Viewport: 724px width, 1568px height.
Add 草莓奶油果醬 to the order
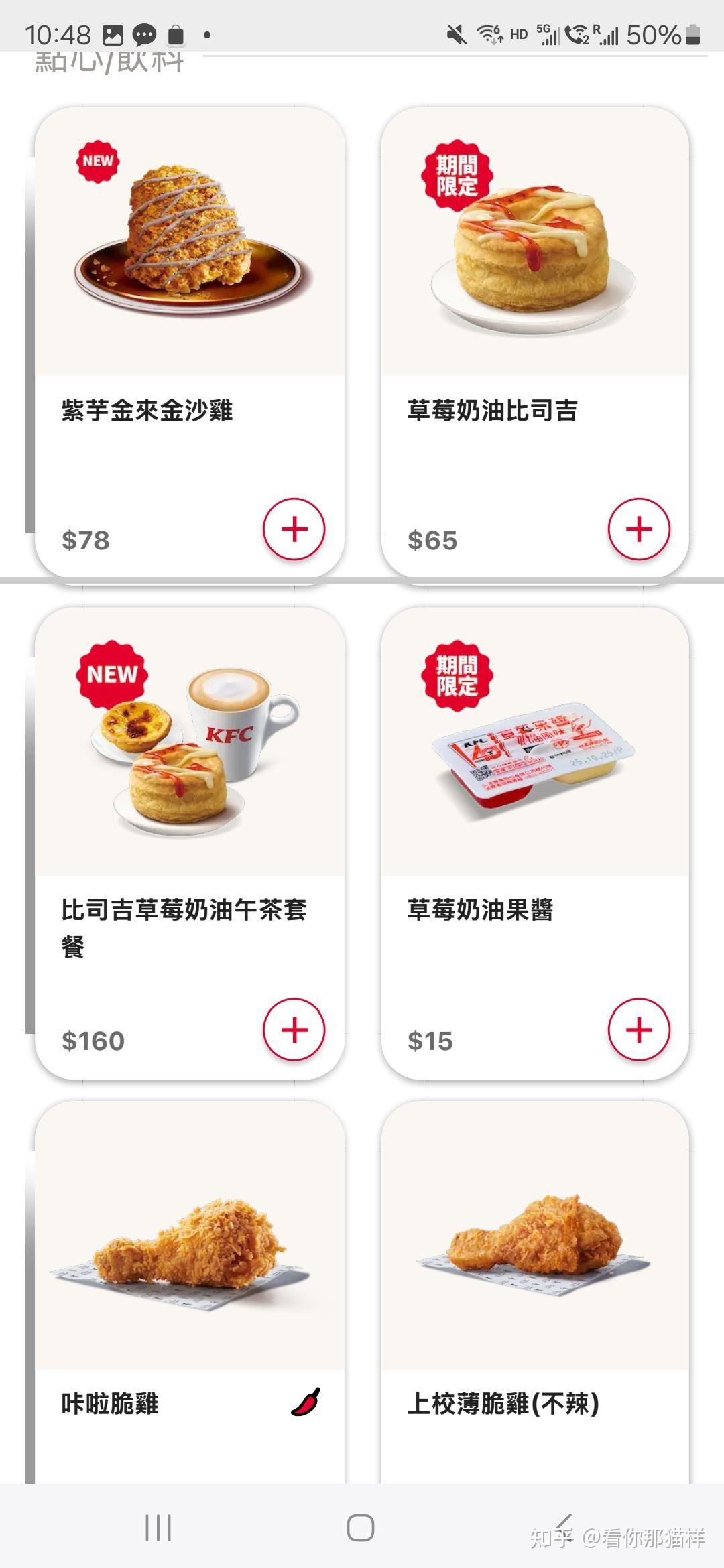[639, 1029]
